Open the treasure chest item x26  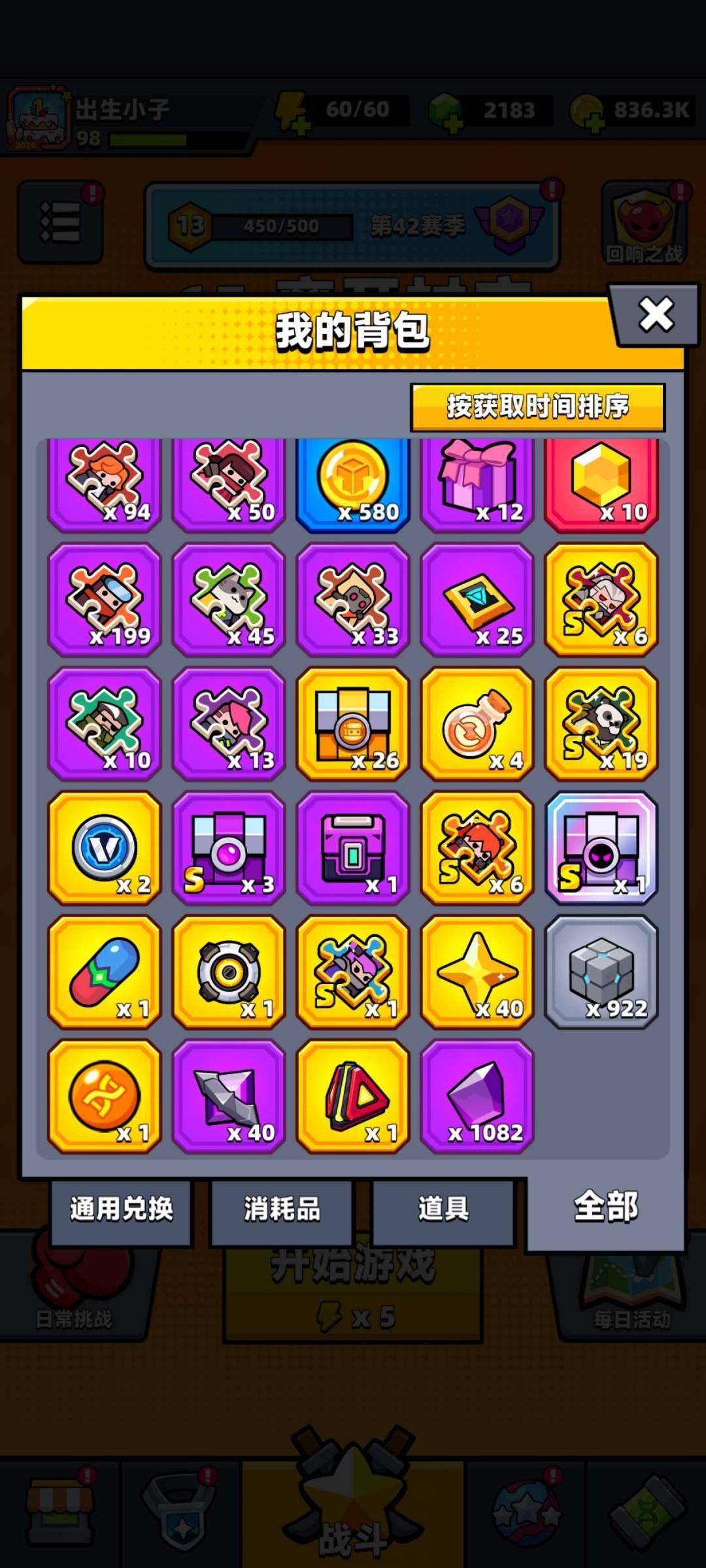coord(353,724)
